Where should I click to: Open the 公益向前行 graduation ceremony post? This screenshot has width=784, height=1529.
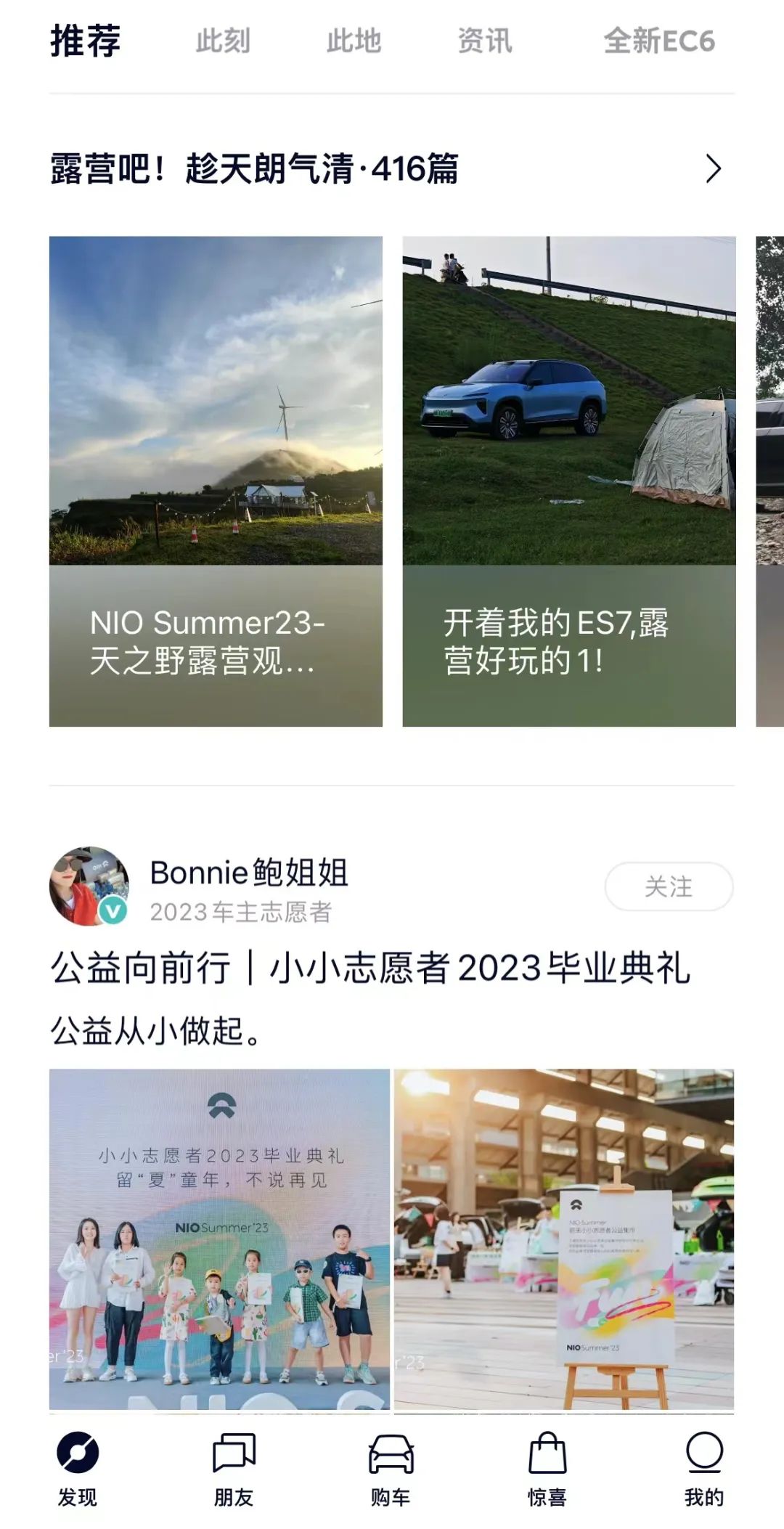(x=370, y=969)
